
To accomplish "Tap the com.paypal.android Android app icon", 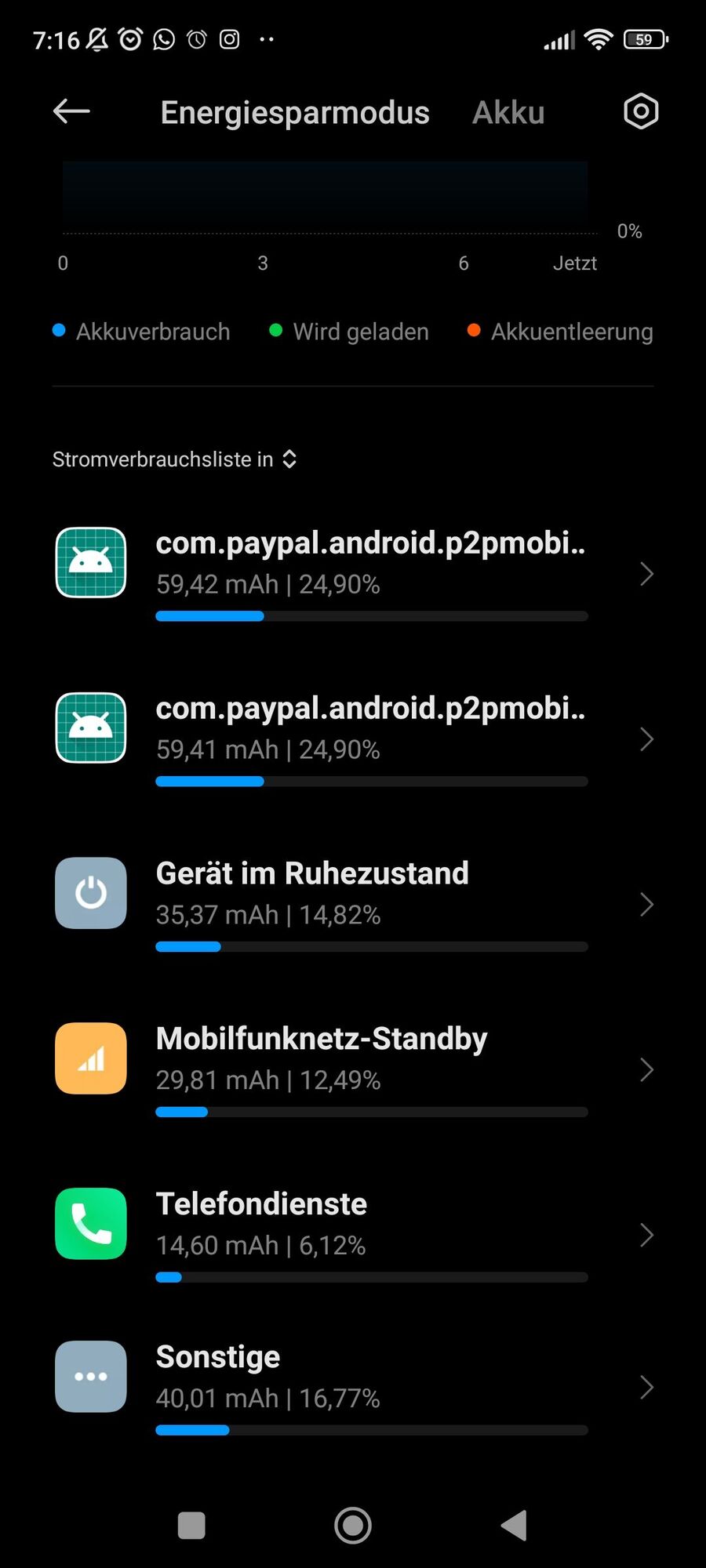I will [x=90, y=562].
